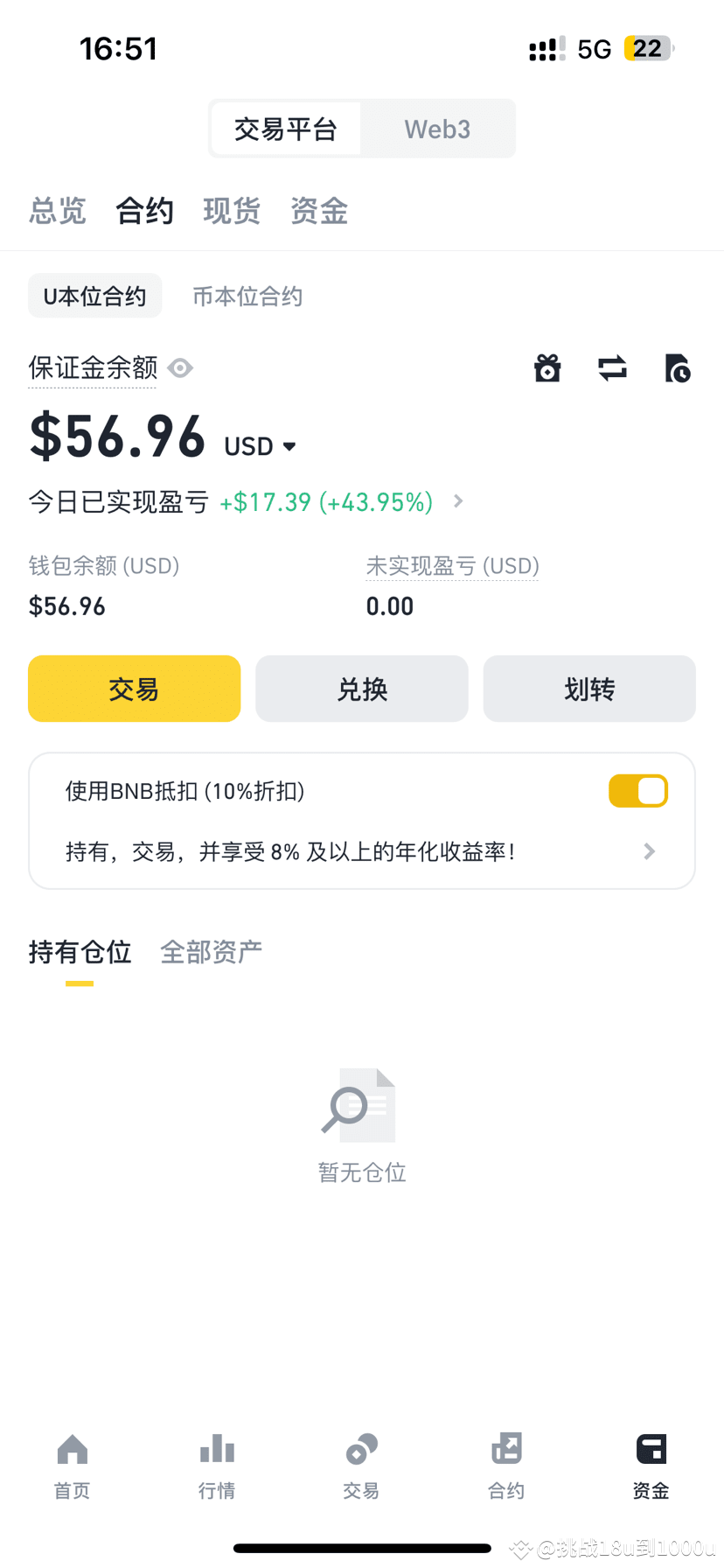This screenshot has height=1568, width=724.
Task: Tap the yellow 交易 button
Action: click(135, 689)
